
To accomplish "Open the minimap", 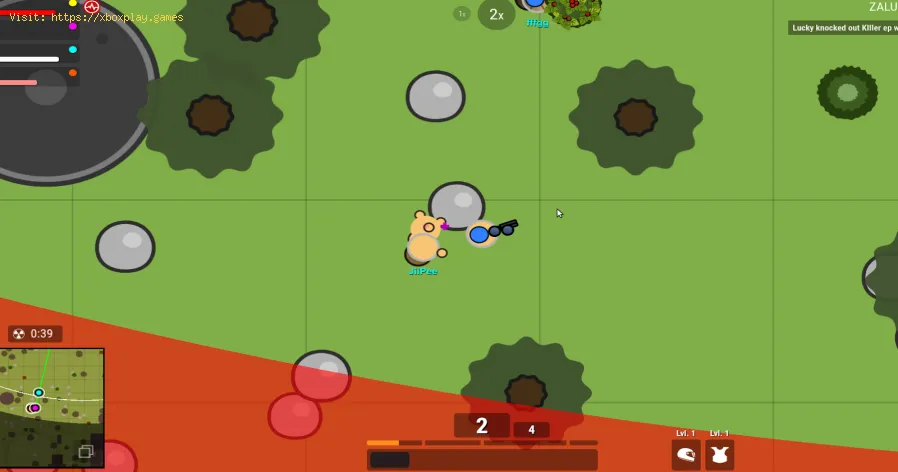I will [52, 392].
